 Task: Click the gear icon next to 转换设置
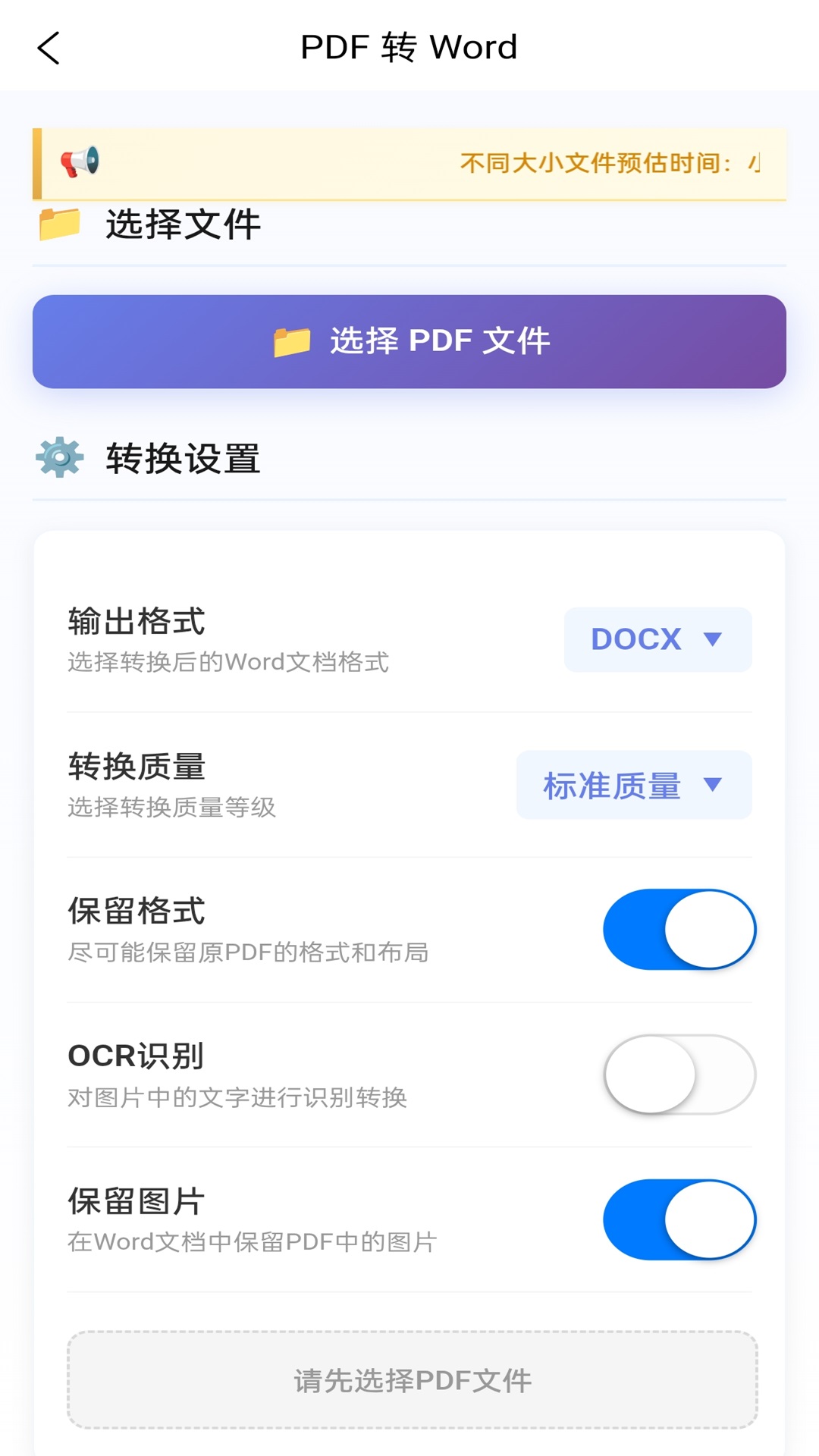[60, 458]
